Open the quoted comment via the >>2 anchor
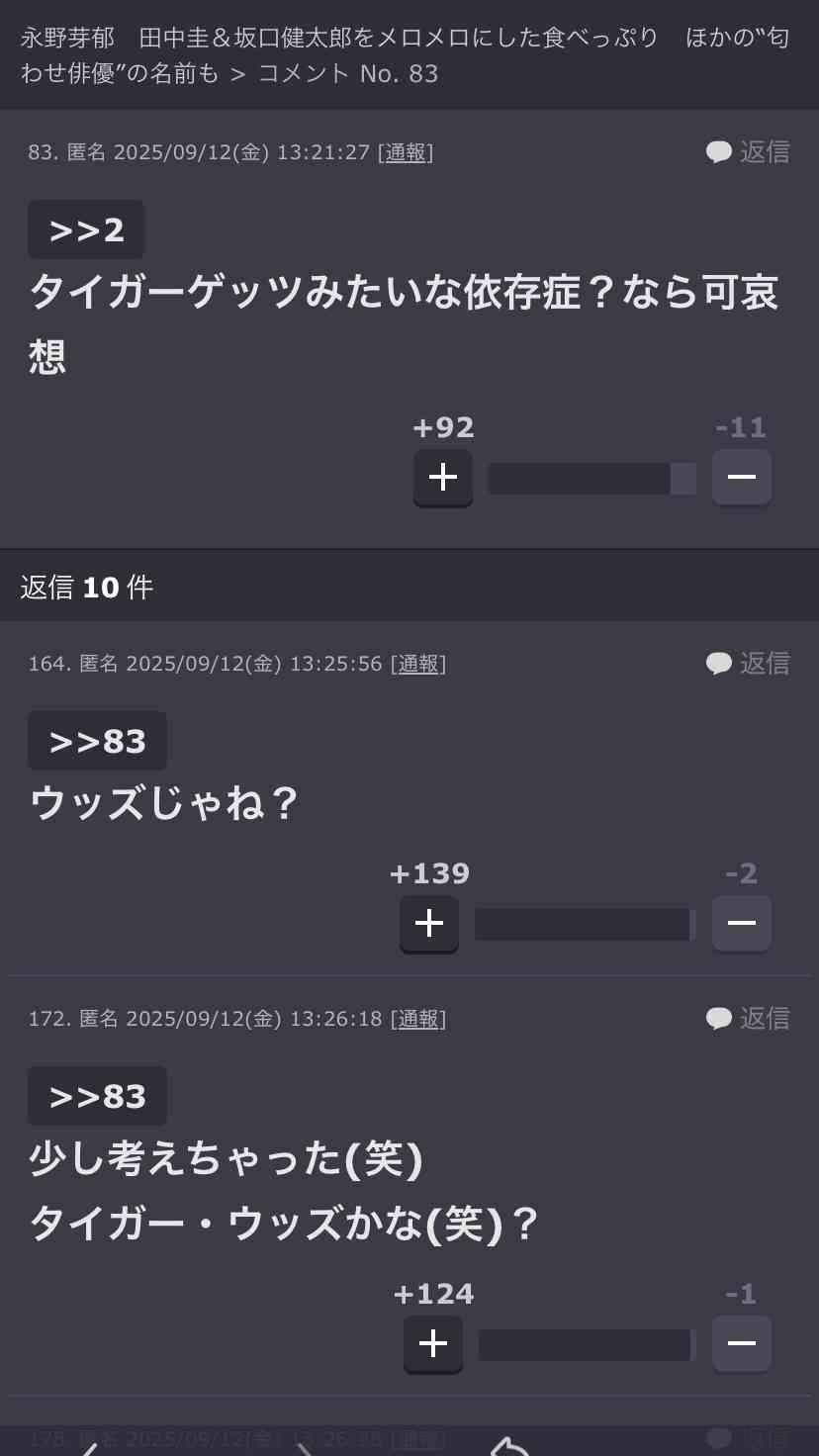 tap(85, 228)
